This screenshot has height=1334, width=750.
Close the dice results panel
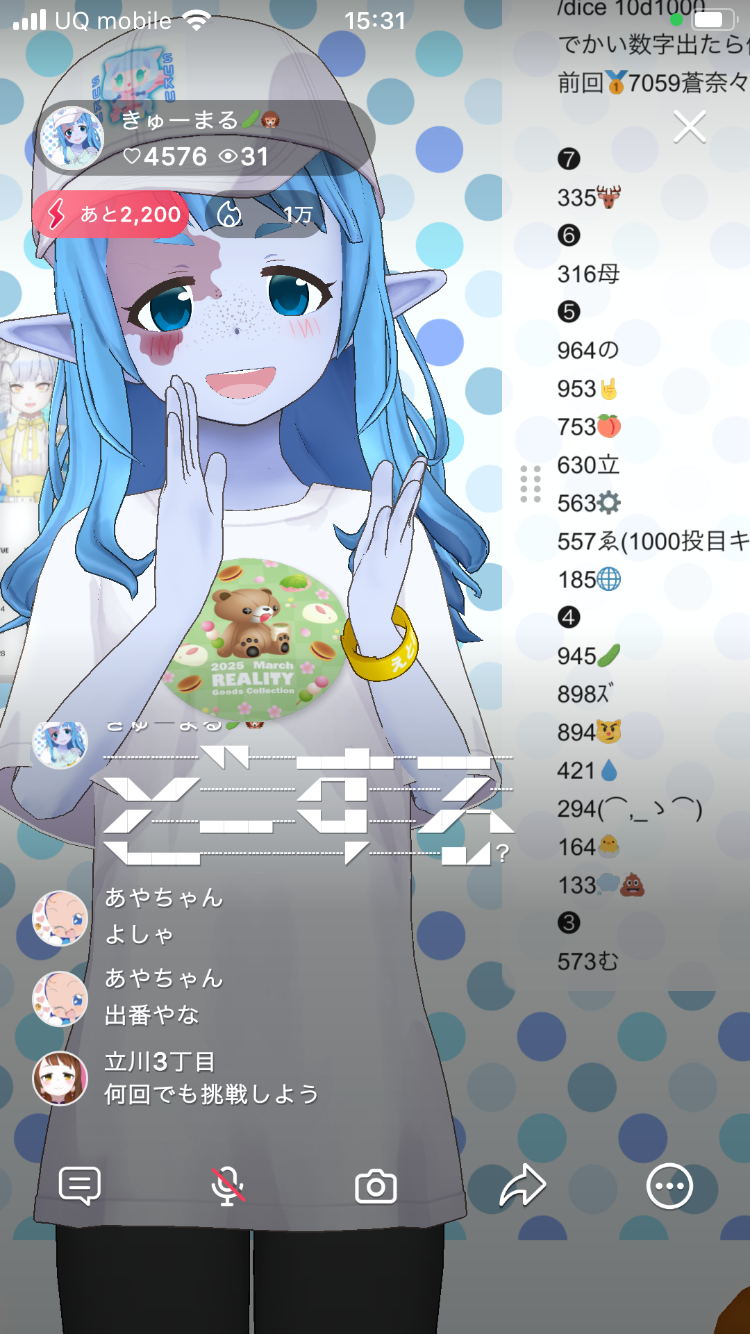click(x=690, y=126)
